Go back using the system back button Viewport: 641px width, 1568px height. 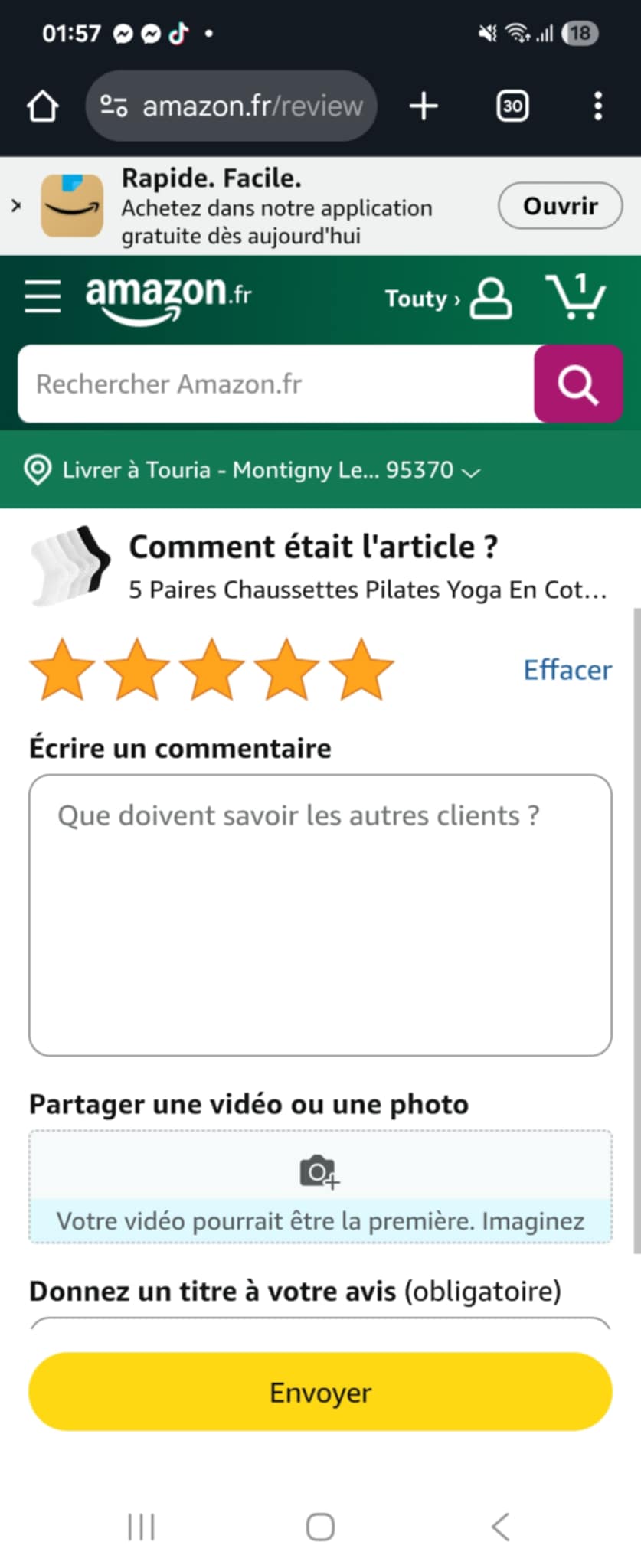(x=500, y=1526)
